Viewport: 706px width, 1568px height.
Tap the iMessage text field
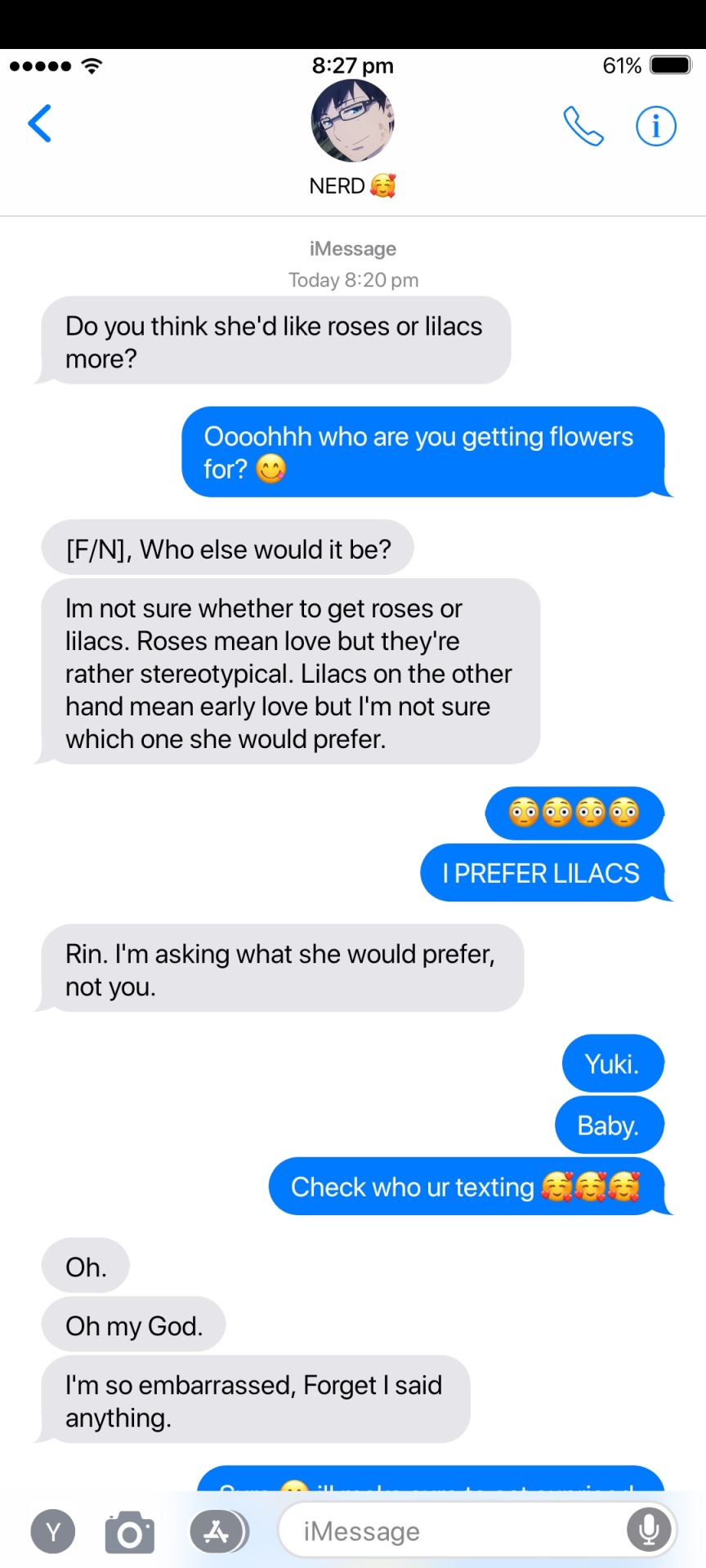[449, 1531]
